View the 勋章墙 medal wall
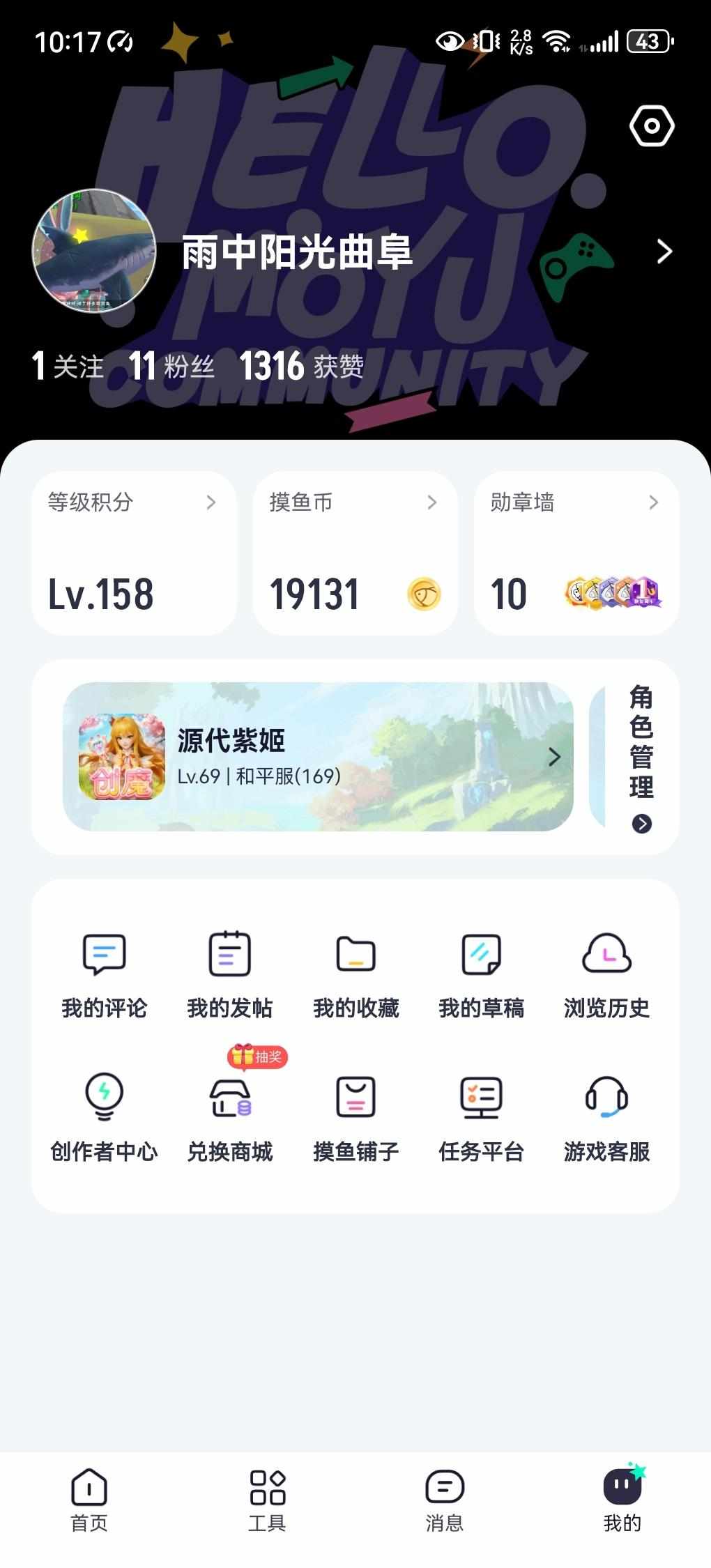 click(x=576, y=553)
